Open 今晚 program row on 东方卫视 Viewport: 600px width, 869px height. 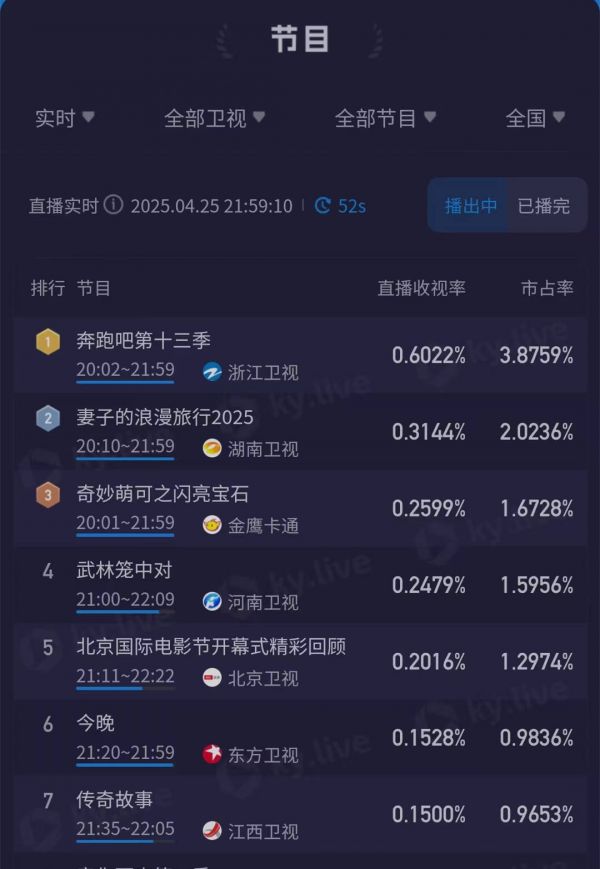point(300,738)
